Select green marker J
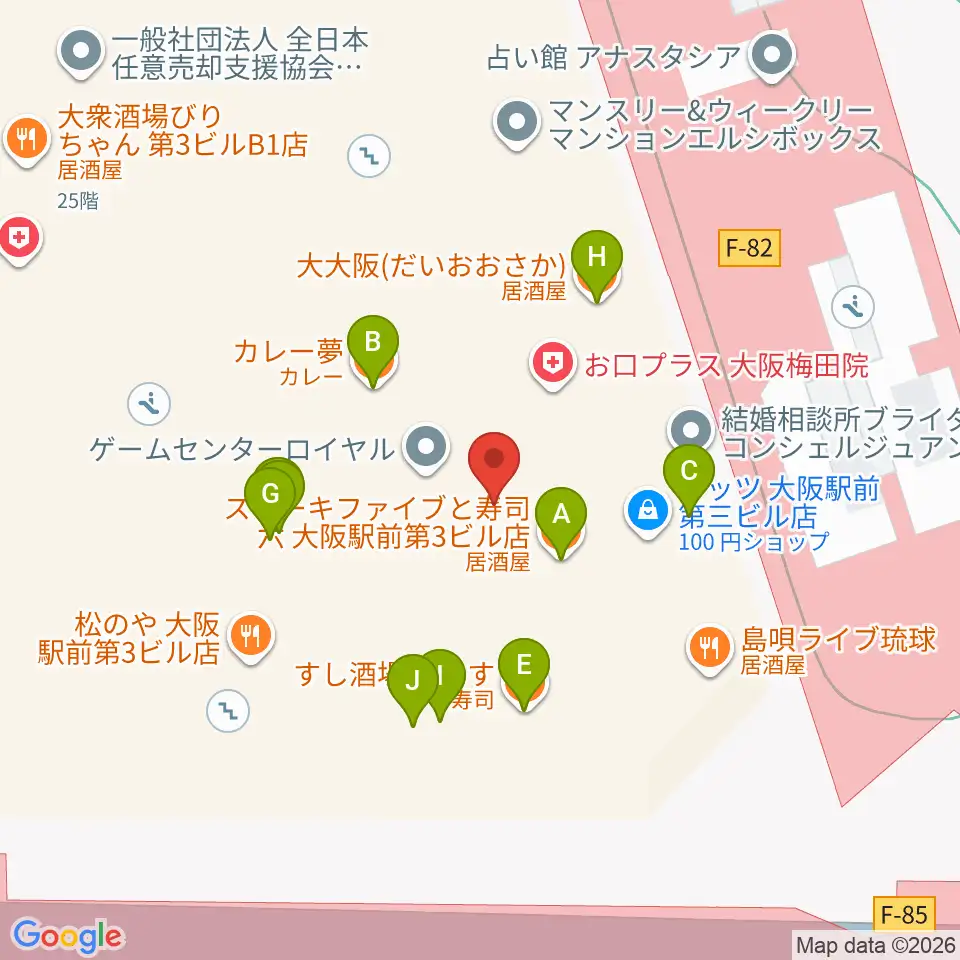 [x=413, y=684]
